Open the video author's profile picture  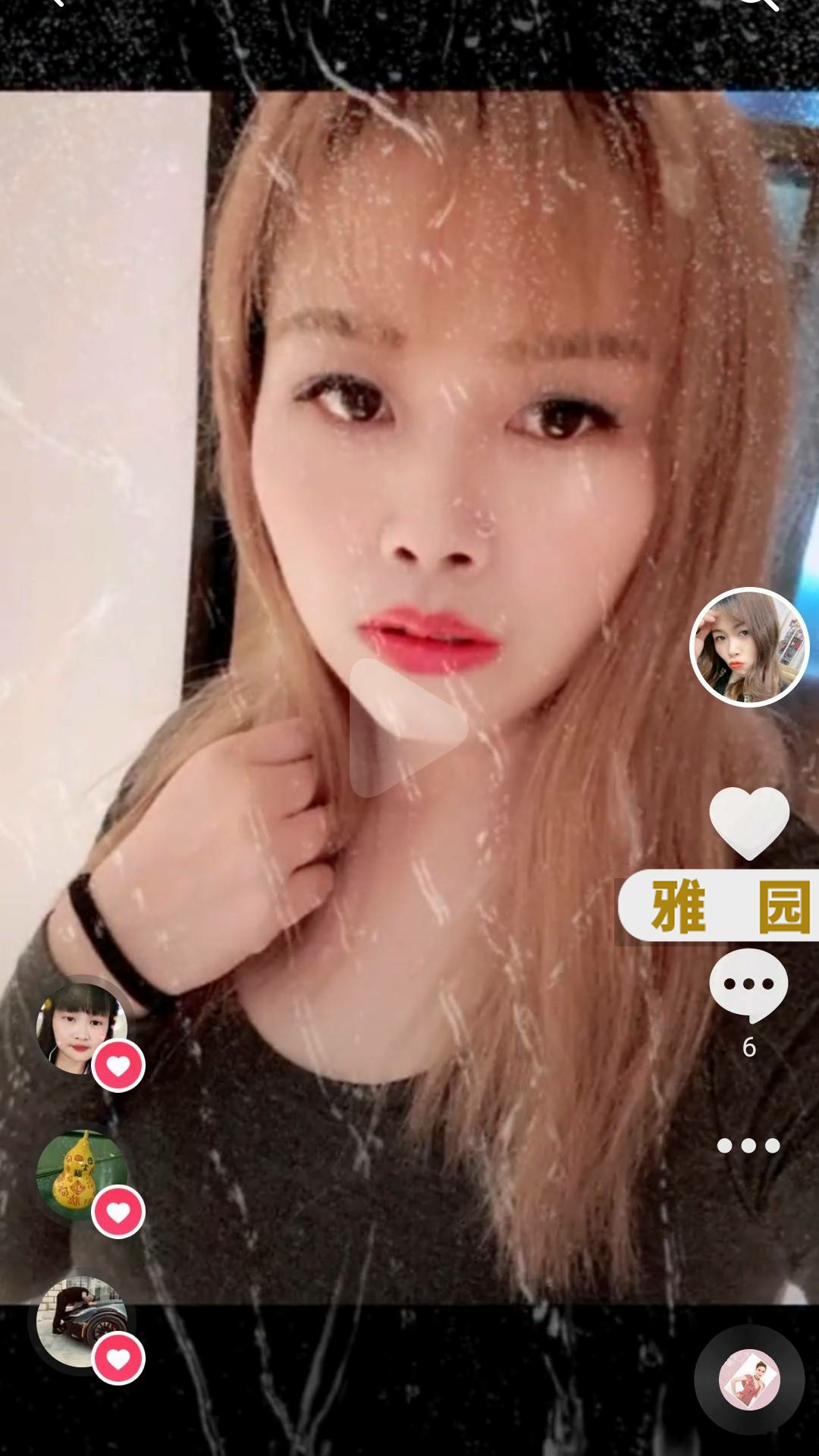click(749, 647)
